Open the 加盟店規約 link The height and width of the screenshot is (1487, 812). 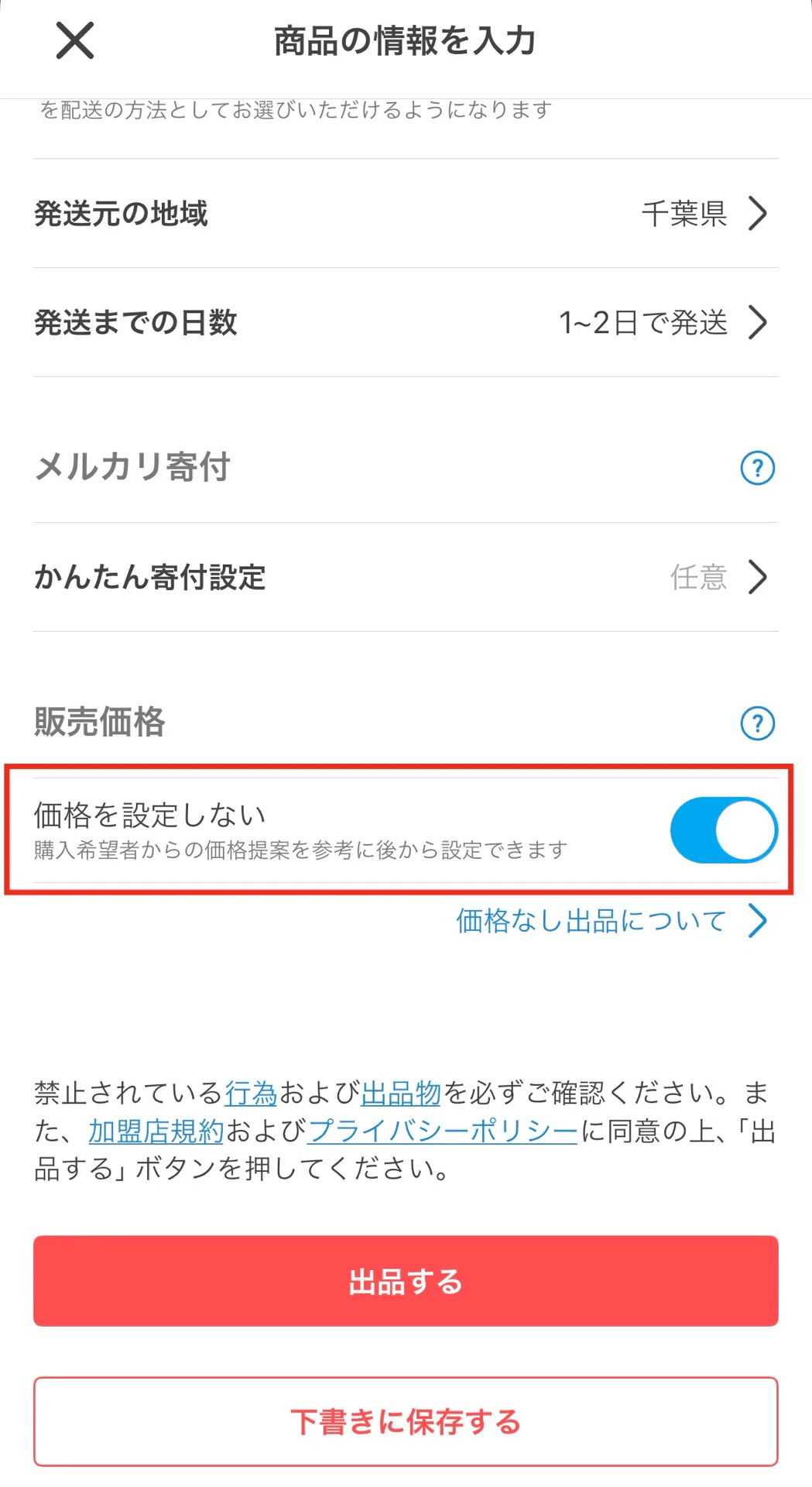click(156, 1131)
